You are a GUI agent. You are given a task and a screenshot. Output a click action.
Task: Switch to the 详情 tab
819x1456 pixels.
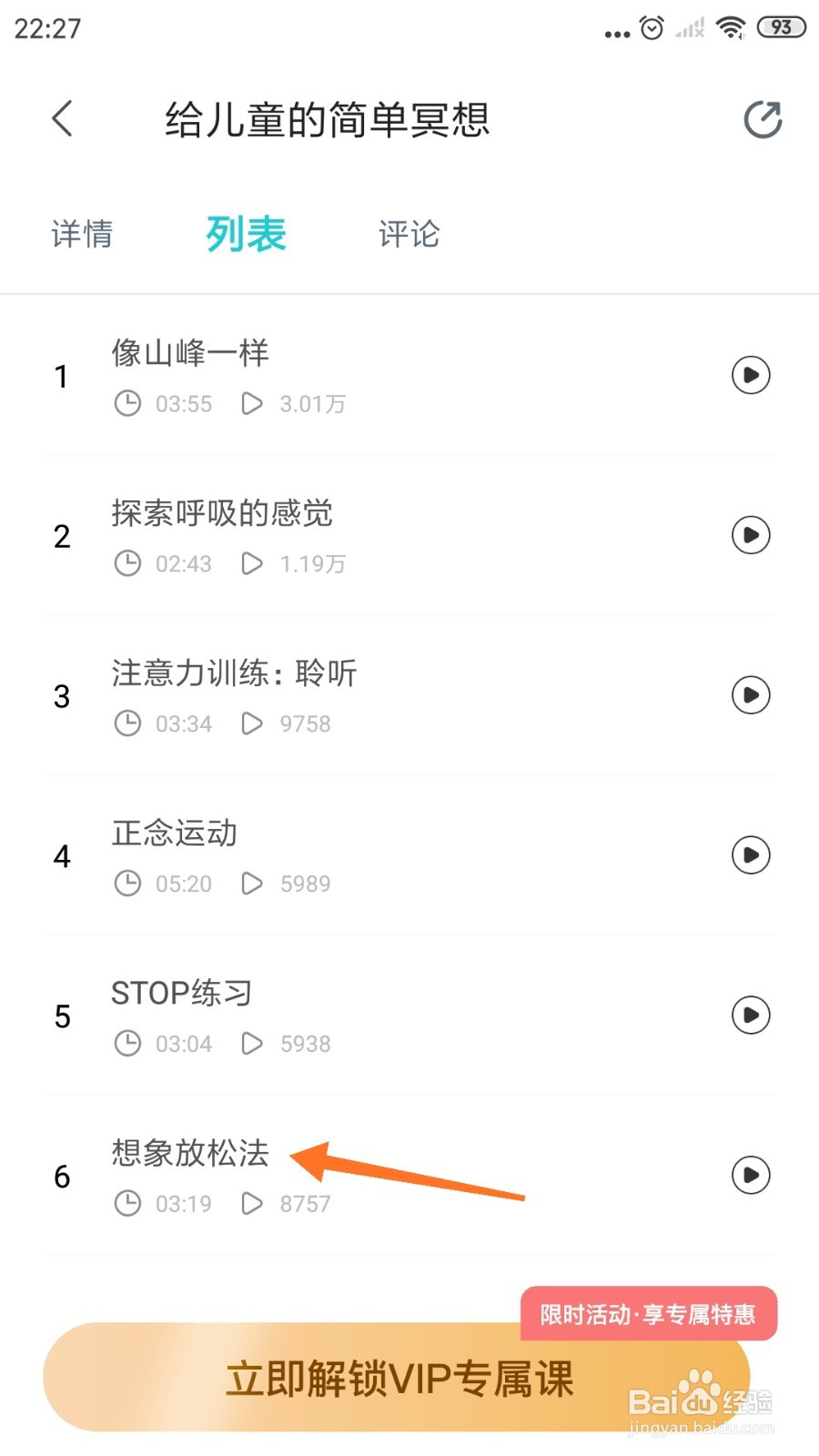82,234
